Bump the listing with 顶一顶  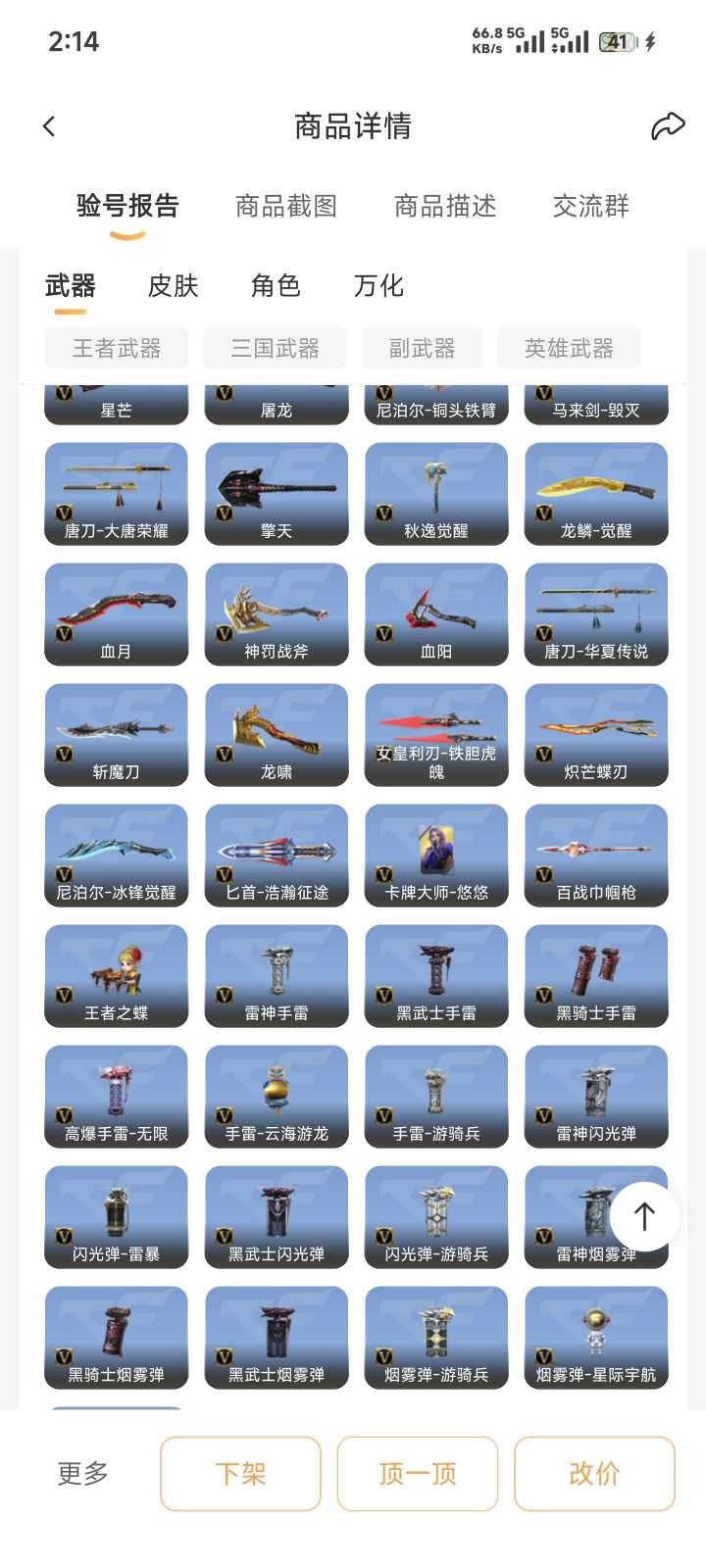click(418, 1474)
